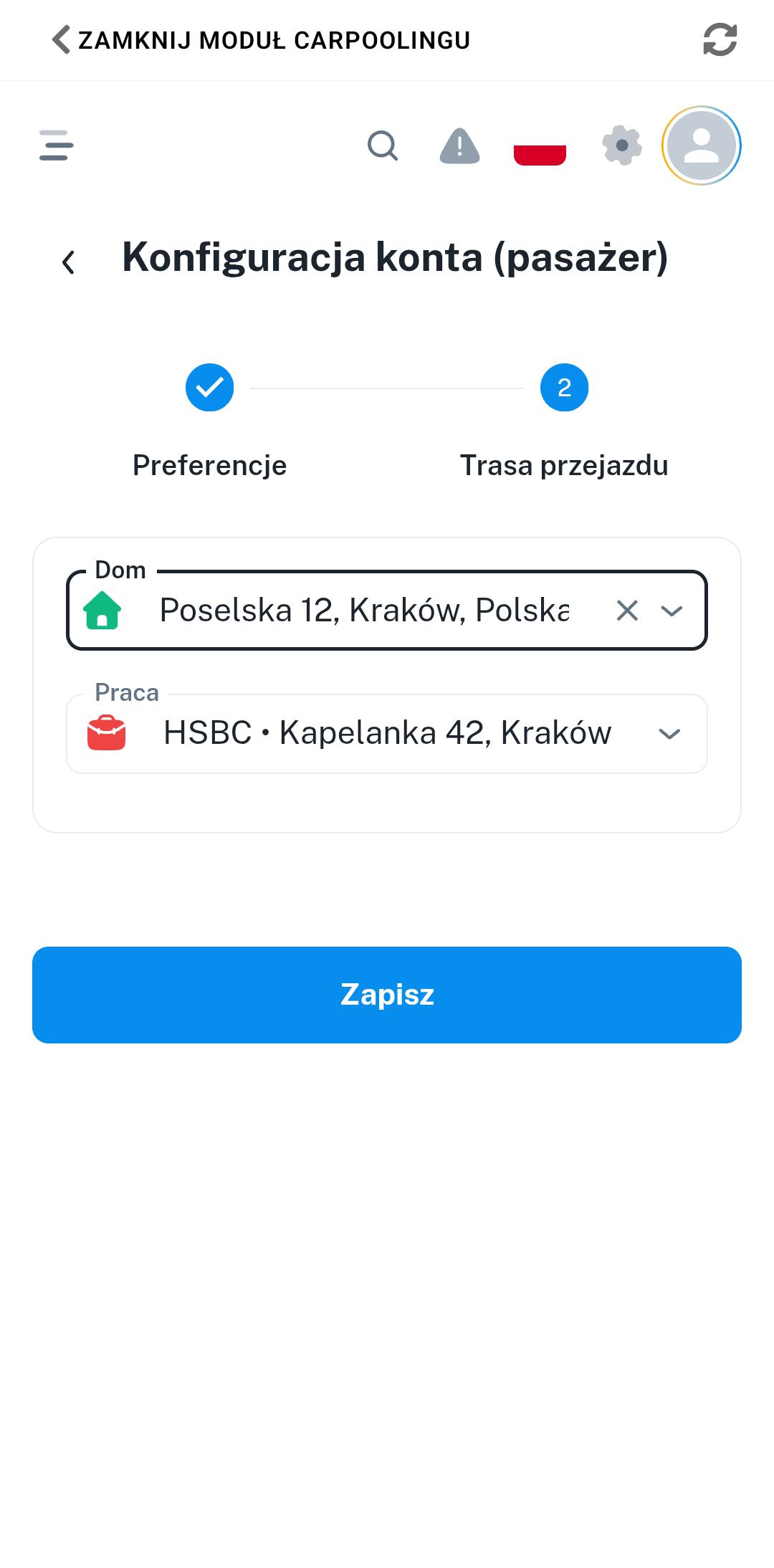Open settings with the gear icon
Image resolution: width=774 pixels, height=1568 pixels.
pos(621,146)
